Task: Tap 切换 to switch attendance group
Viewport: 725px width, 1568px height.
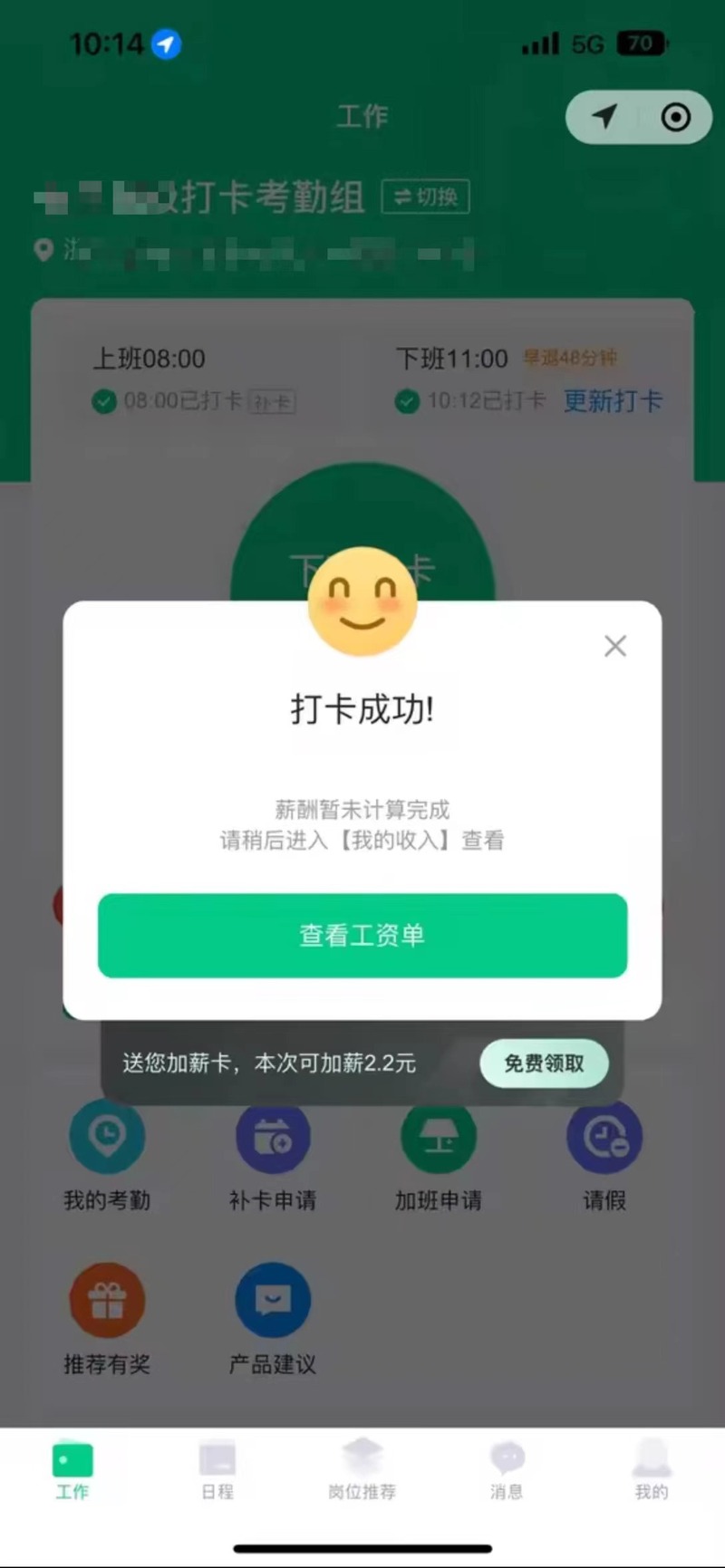Action: point(426,197)
